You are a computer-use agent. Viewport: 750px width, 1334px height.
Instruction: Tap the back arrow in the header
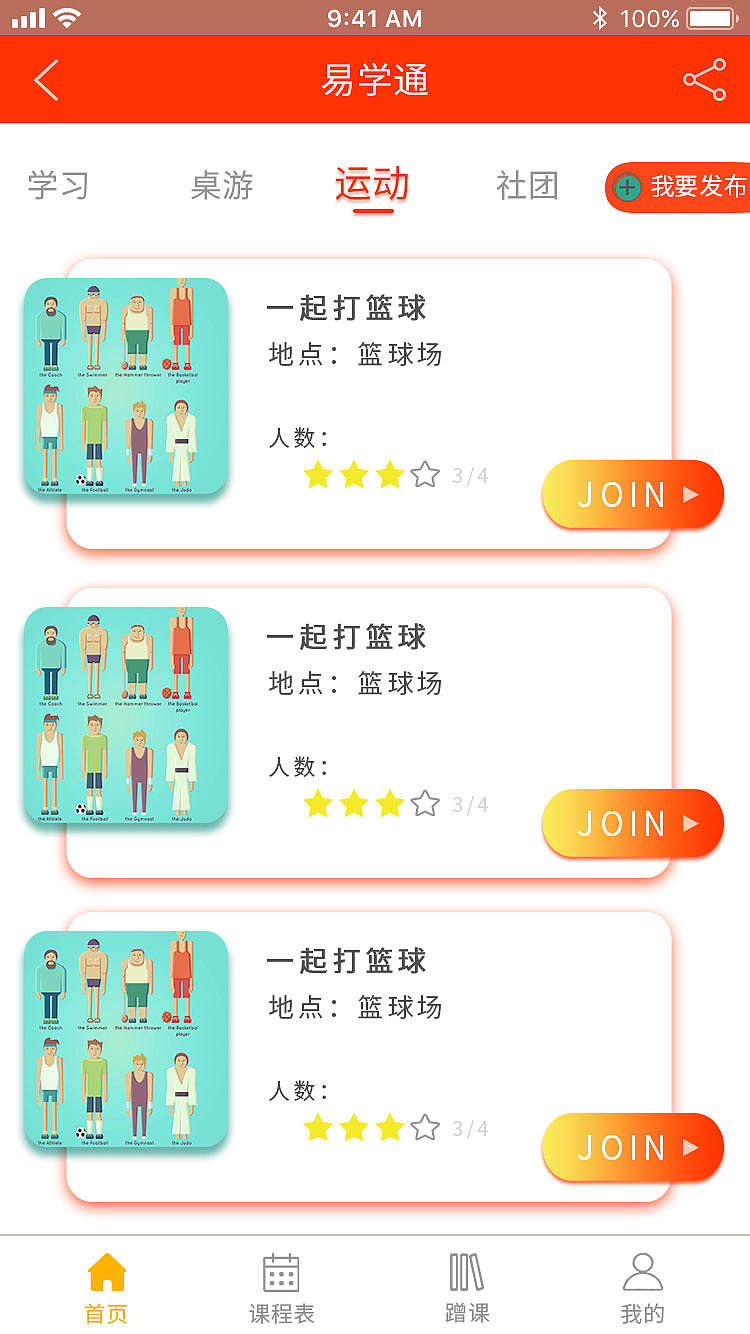point(45,79)
